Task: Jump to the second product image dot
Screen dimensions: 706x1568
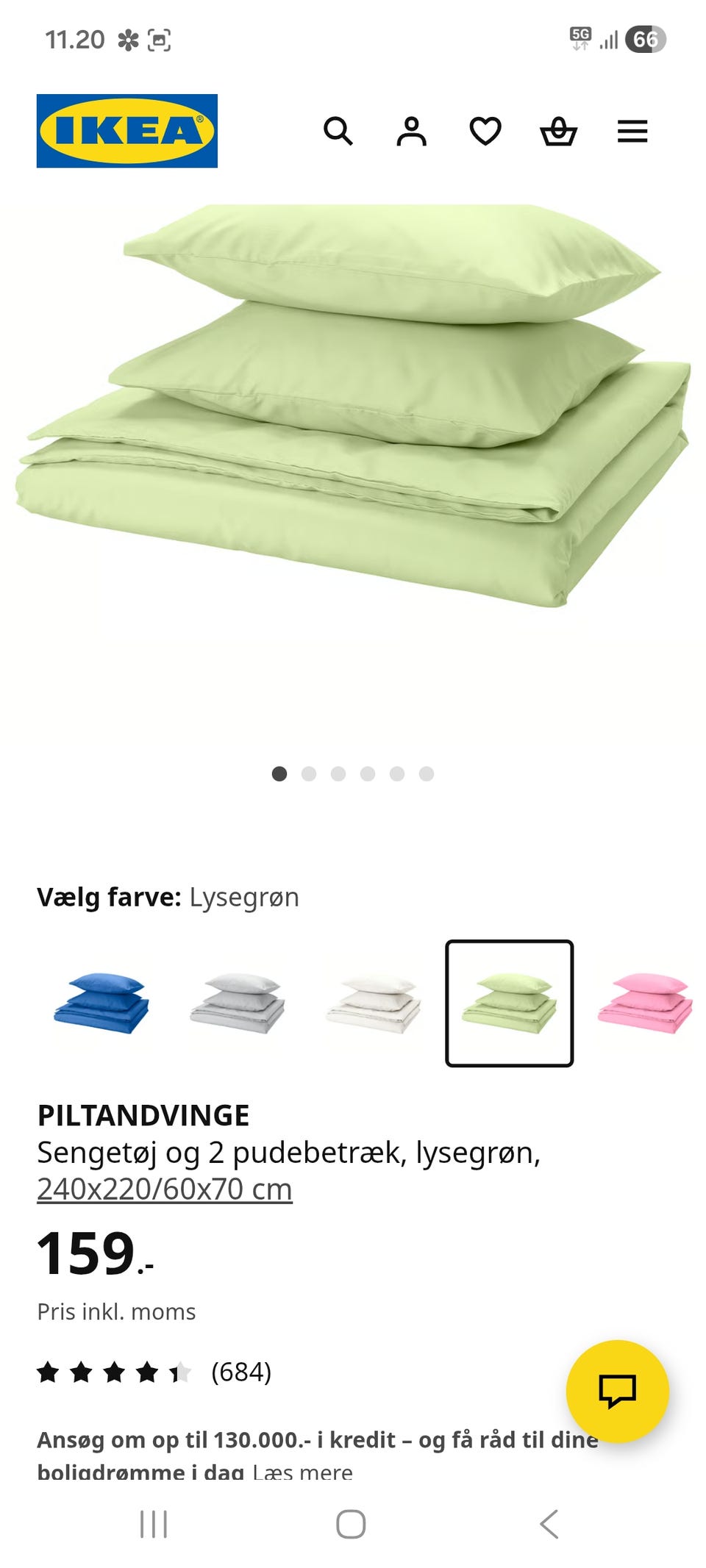Action: pyautogui.click(x=309, y=774)
